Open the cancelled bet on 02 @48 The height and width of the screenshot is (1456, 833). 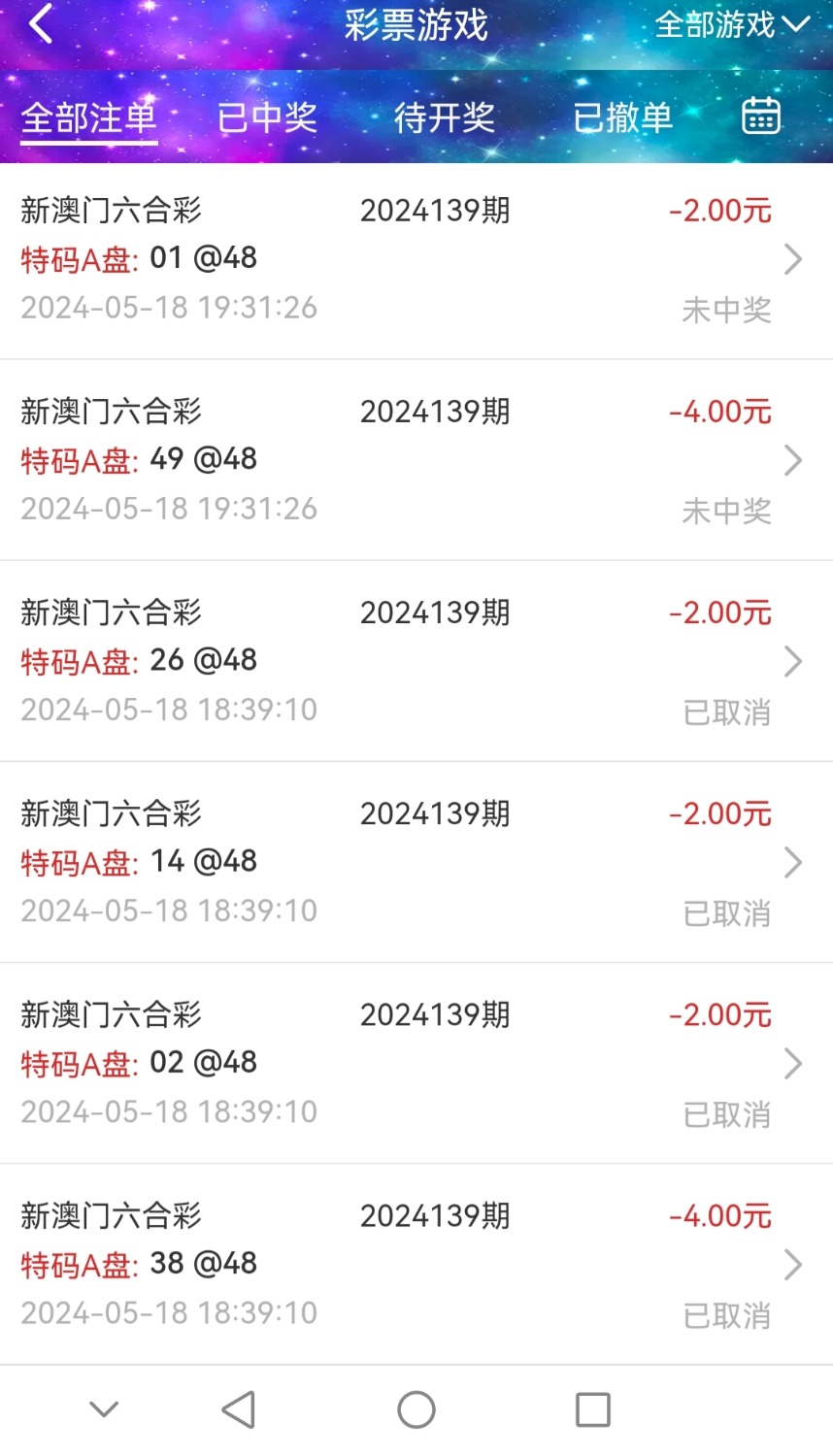coord(416,1063)
